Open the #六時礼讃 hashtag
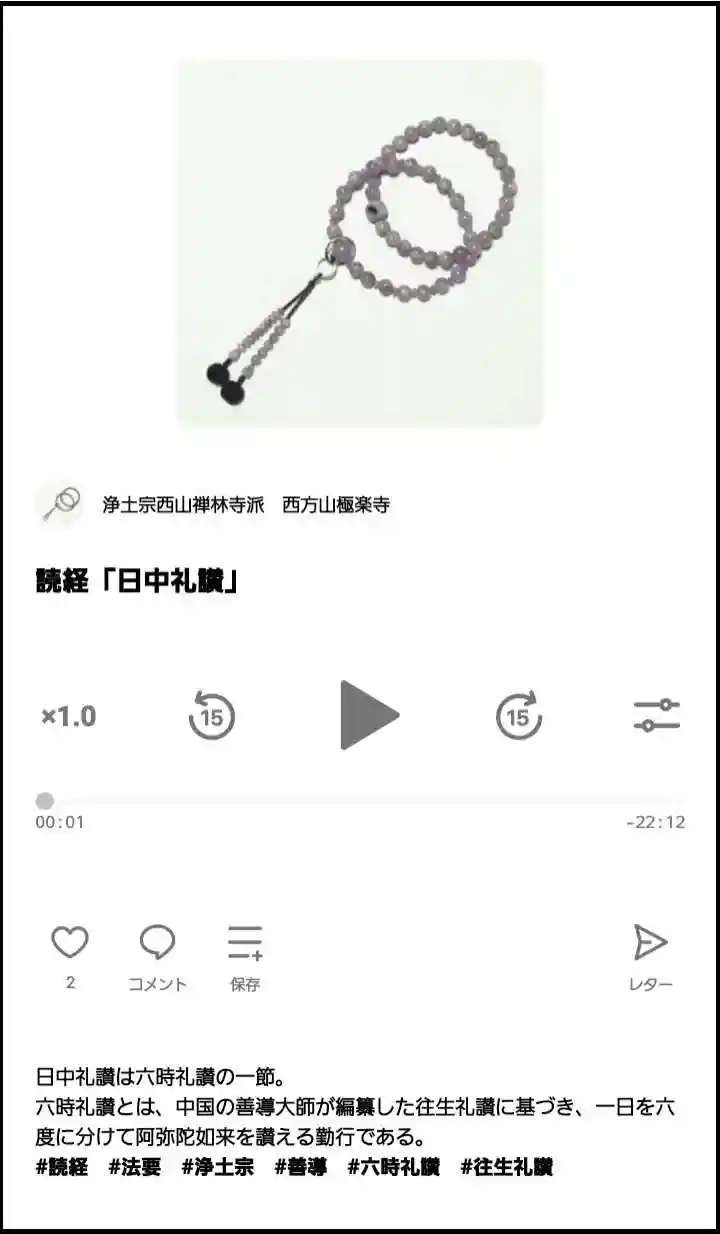Screen dimensions: 720x1234 (x=394, y=1167)
